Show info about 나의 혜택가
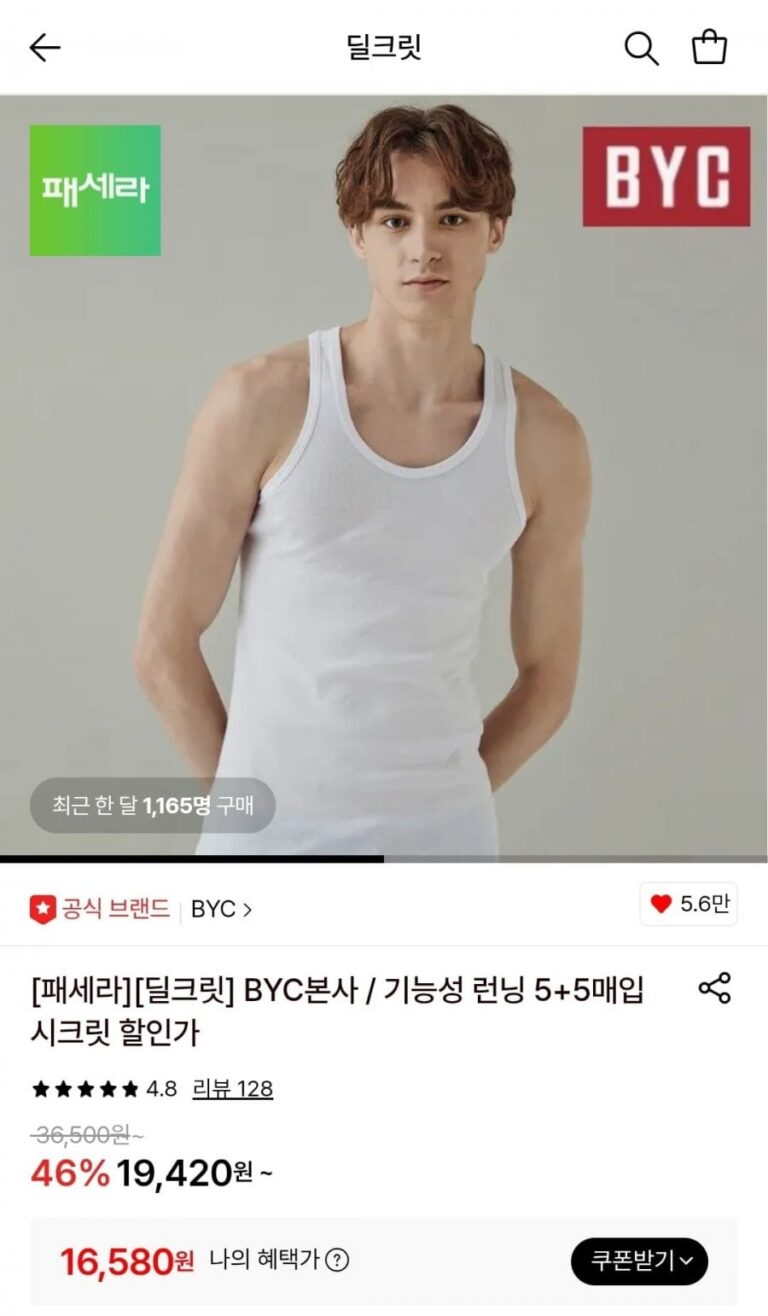This screenshot has width=768, height=1316. (338, 1261)
